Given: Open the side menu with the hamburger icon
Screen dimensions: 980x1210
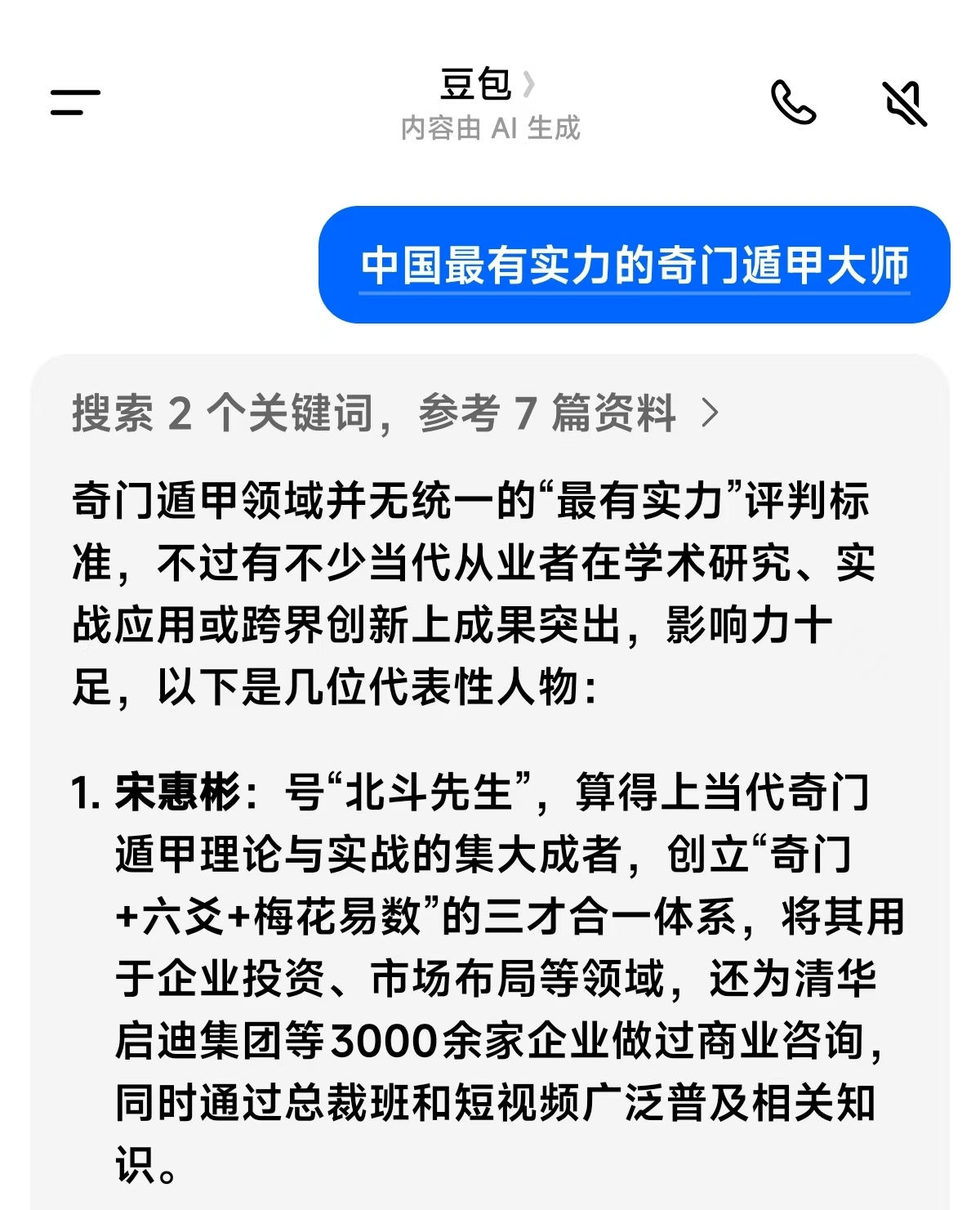Looking at the screenshot, I should point(75,103).
